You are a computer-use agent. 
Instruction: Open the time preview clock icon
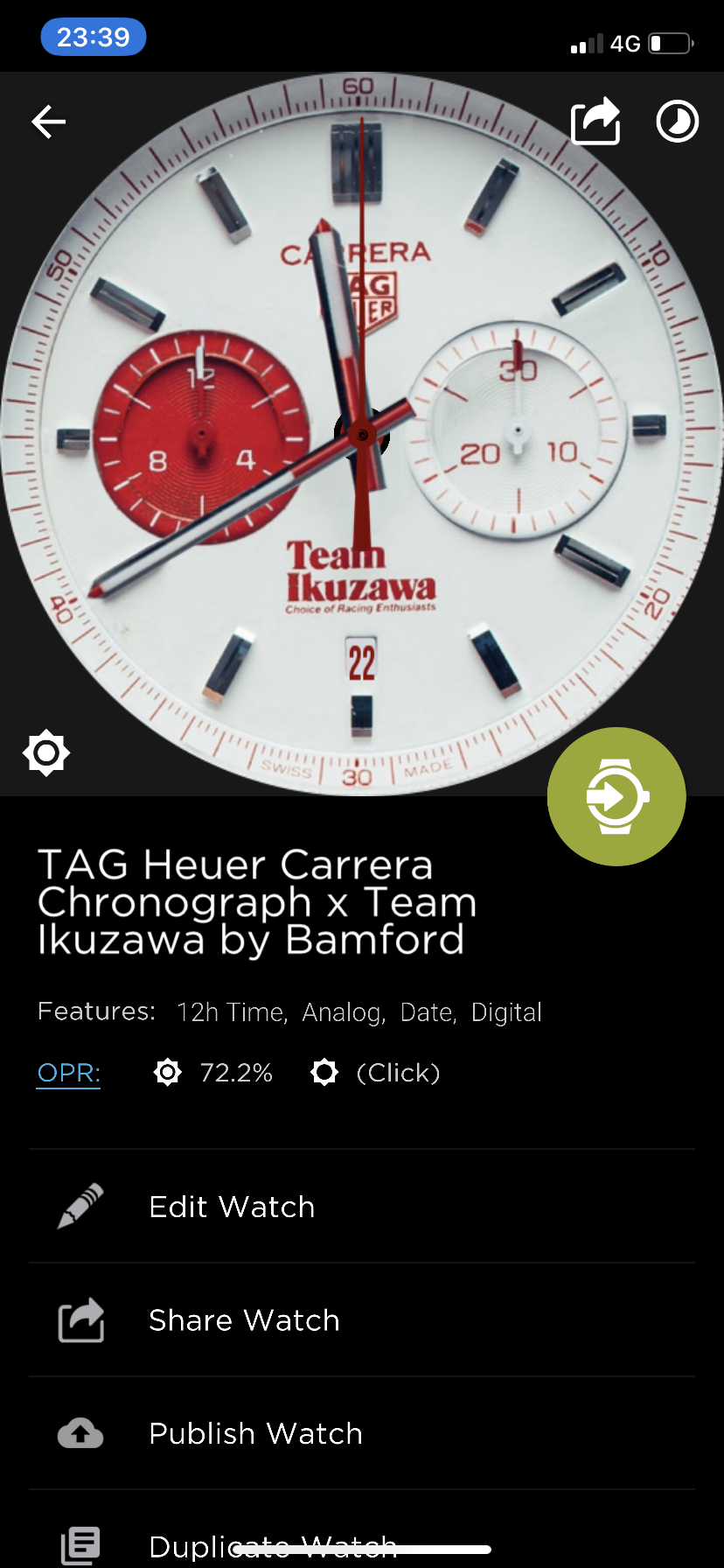678,122
